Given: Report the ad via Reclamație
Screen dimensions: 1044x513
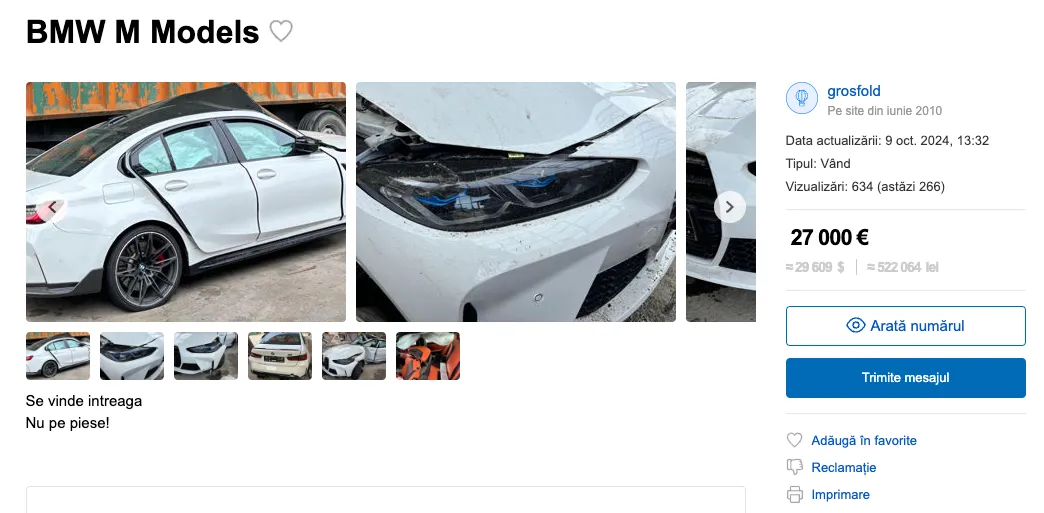Looking at the screenshot, I should [x=843, y=467].
